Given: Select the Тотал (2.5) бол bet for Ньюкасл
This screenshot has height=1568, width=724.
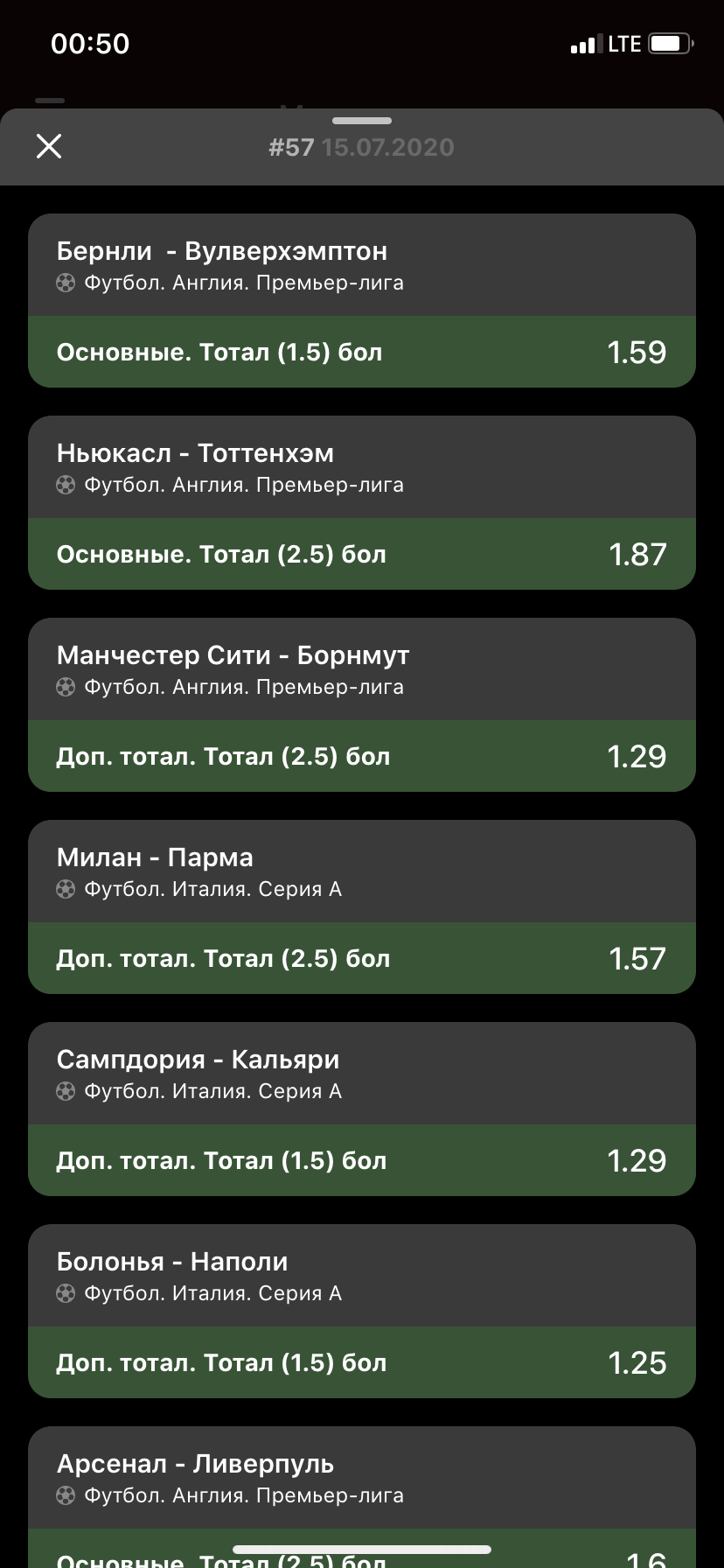Looking at the screenshot, I should point(362,554).
